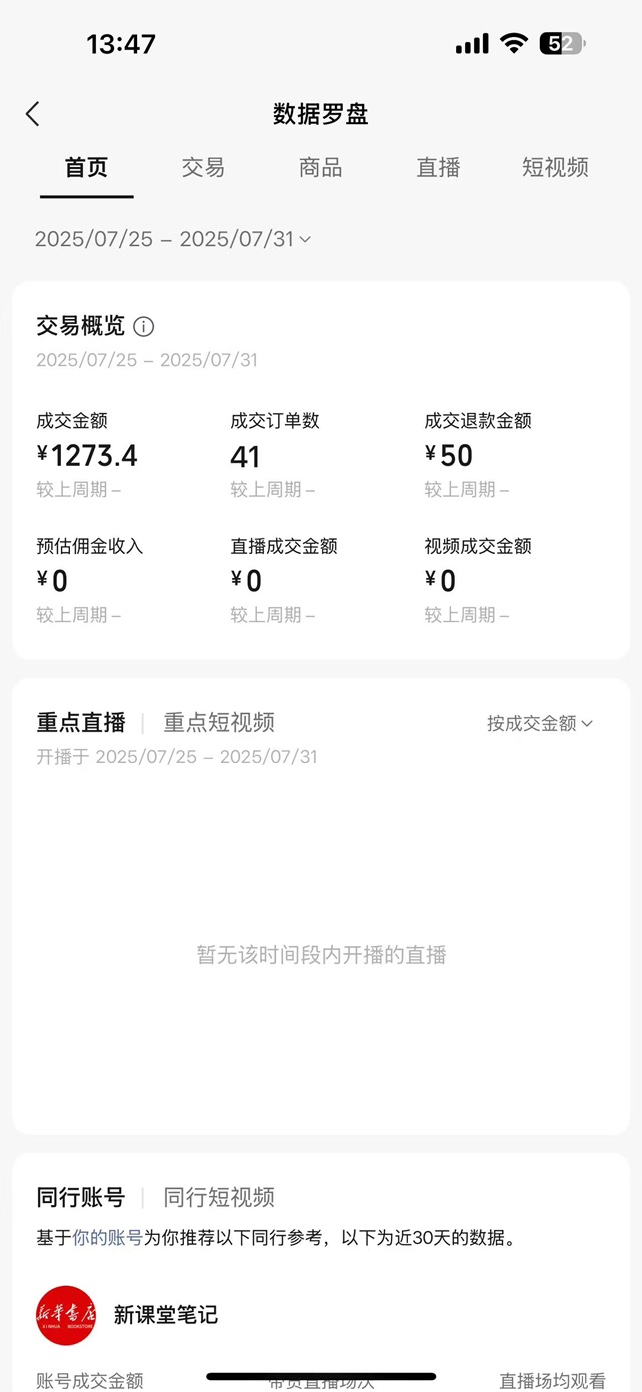Open the 你的账号 link
The width and height of the screenshot is (642, 1392).
coord(107,1238)
